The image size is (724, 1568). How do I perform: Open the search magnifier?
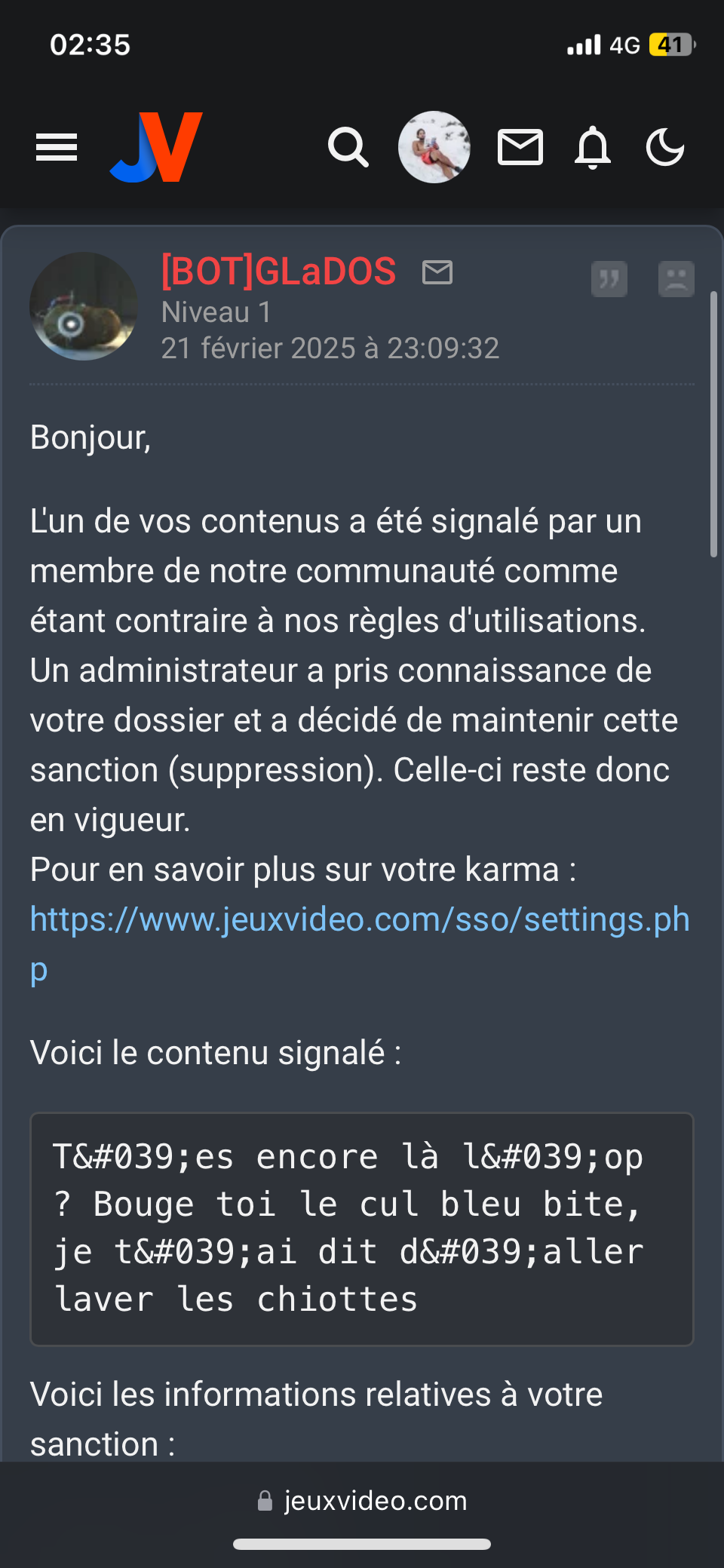[x=348, y=147]
